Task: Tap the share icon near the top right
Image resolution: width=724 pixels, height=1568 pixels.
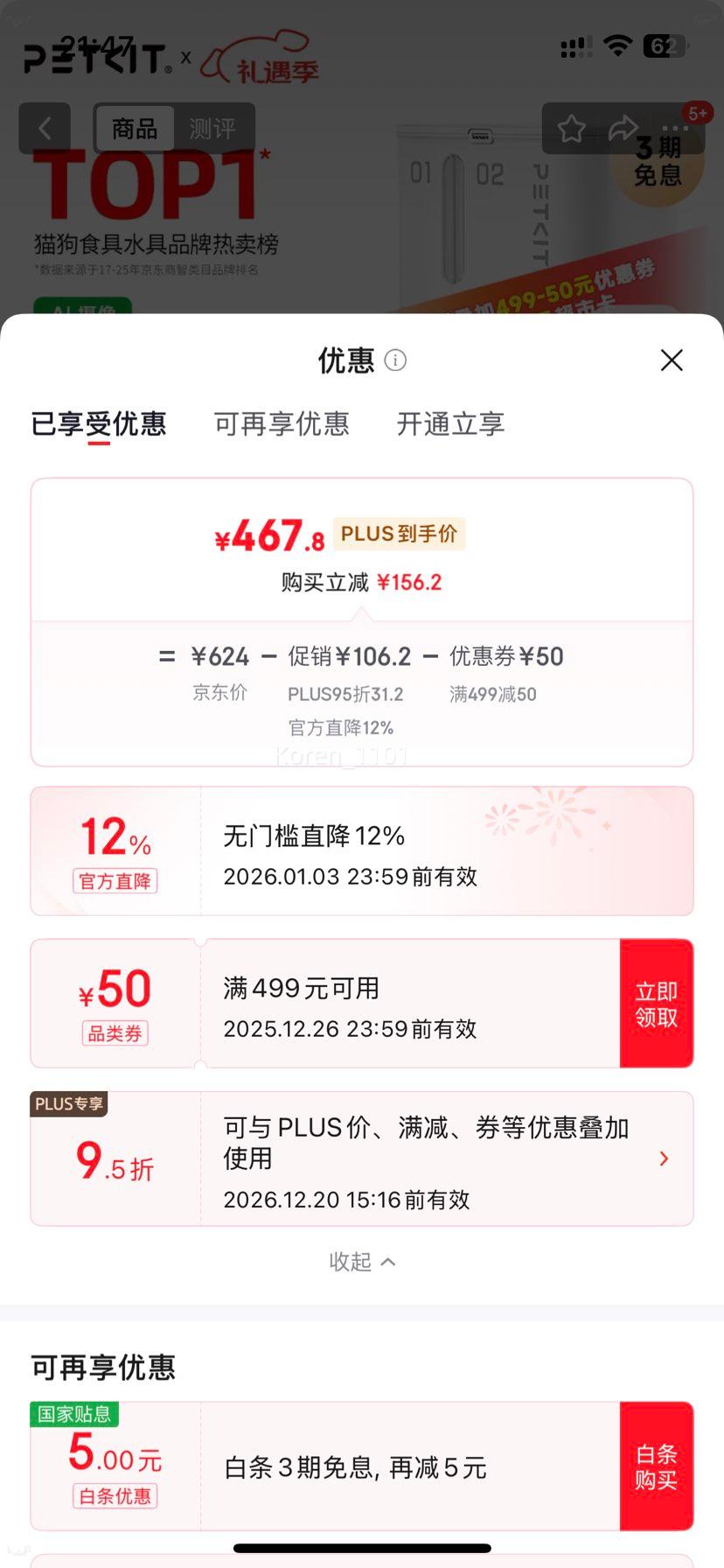Action: pos(623,128)
